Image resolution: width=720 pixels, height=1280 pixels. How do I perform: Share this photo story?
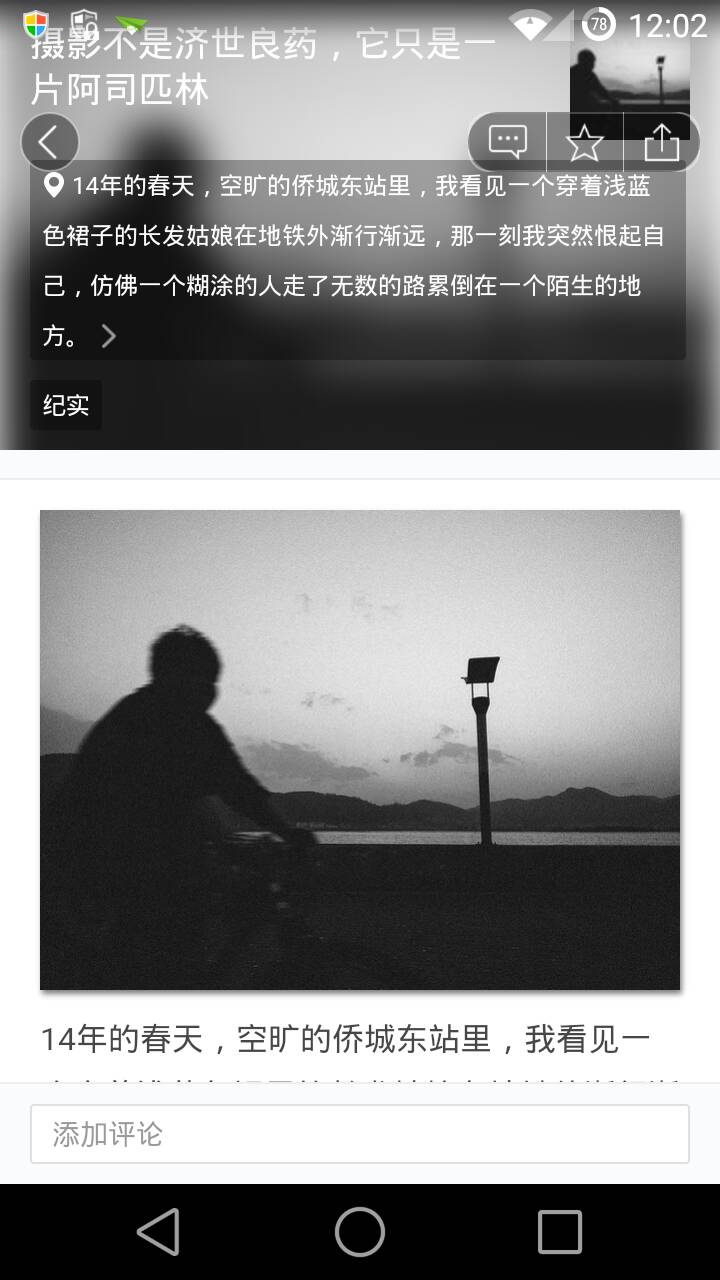click(x=661, y=143)
